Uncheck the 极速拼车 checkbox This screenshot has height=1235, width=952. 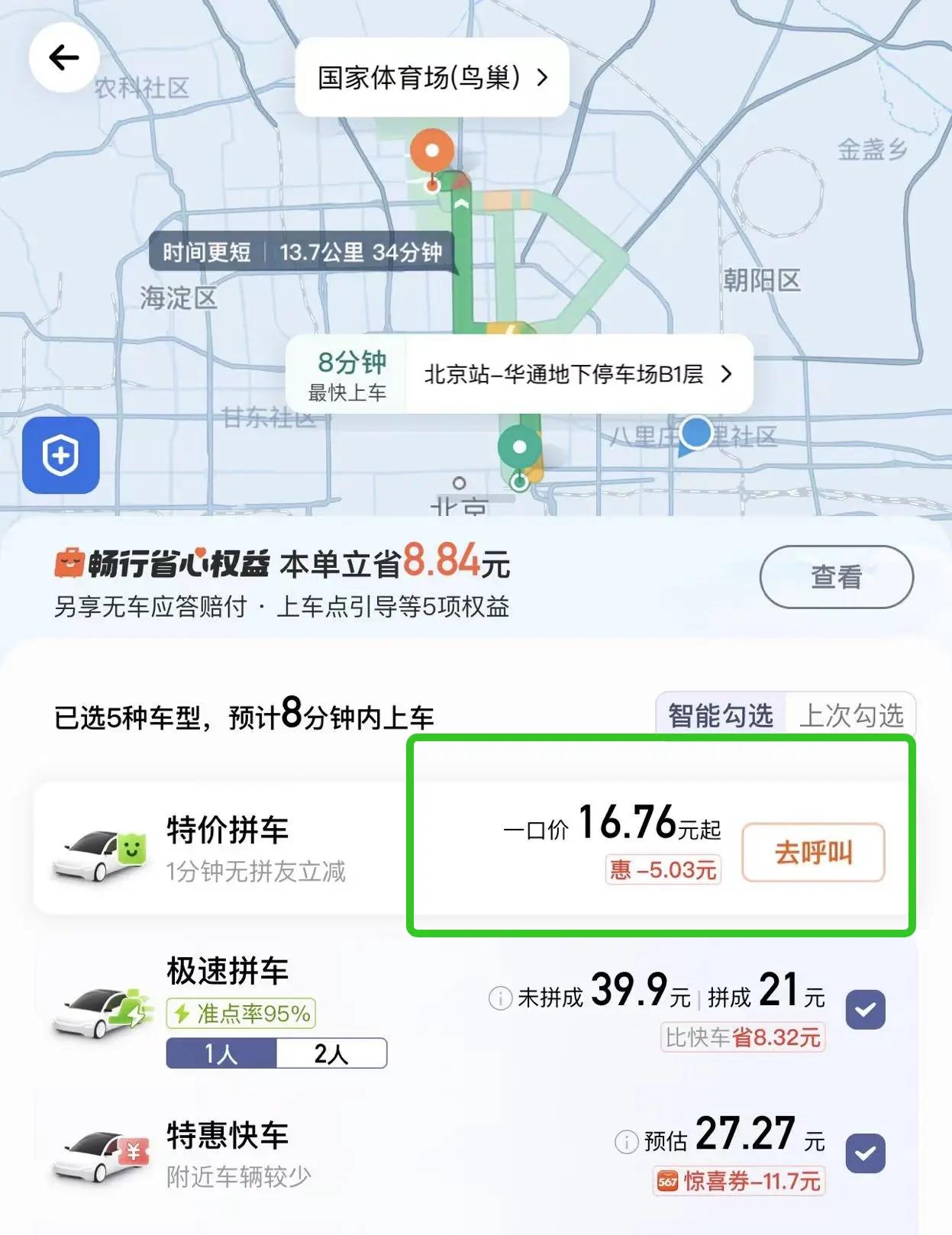pos(866,1010)
